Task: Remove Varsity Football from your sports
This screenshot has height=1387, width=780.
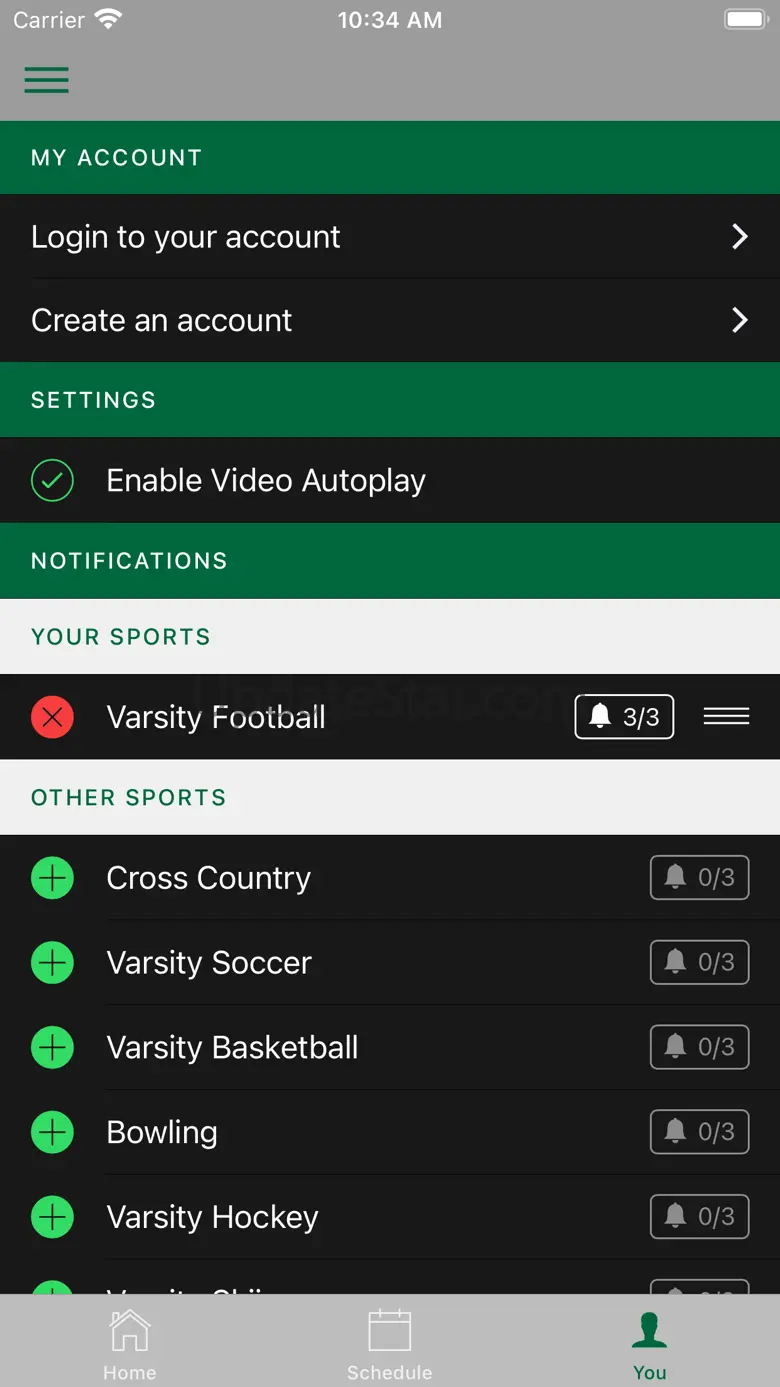Action: pos(52,717)
